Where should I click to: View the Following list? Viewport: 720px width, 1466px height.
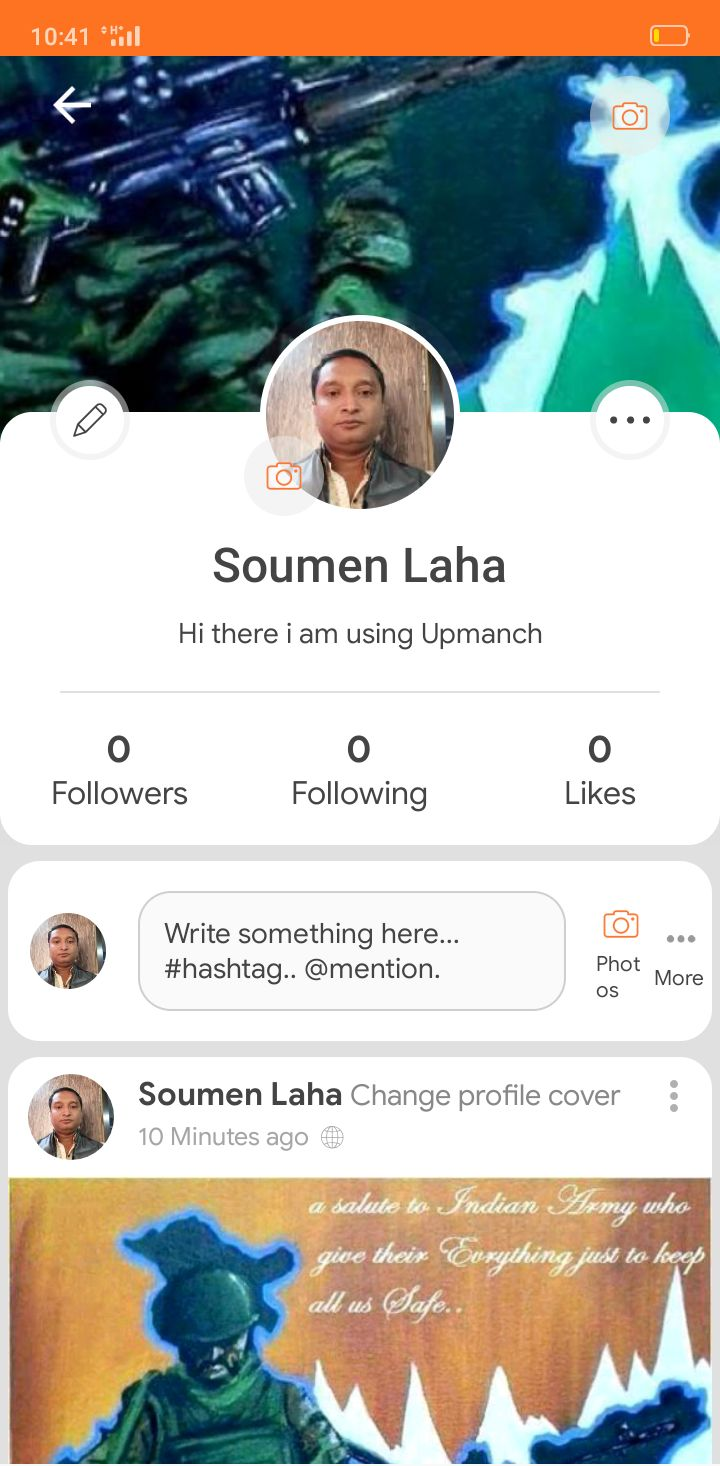click(359, 771)
